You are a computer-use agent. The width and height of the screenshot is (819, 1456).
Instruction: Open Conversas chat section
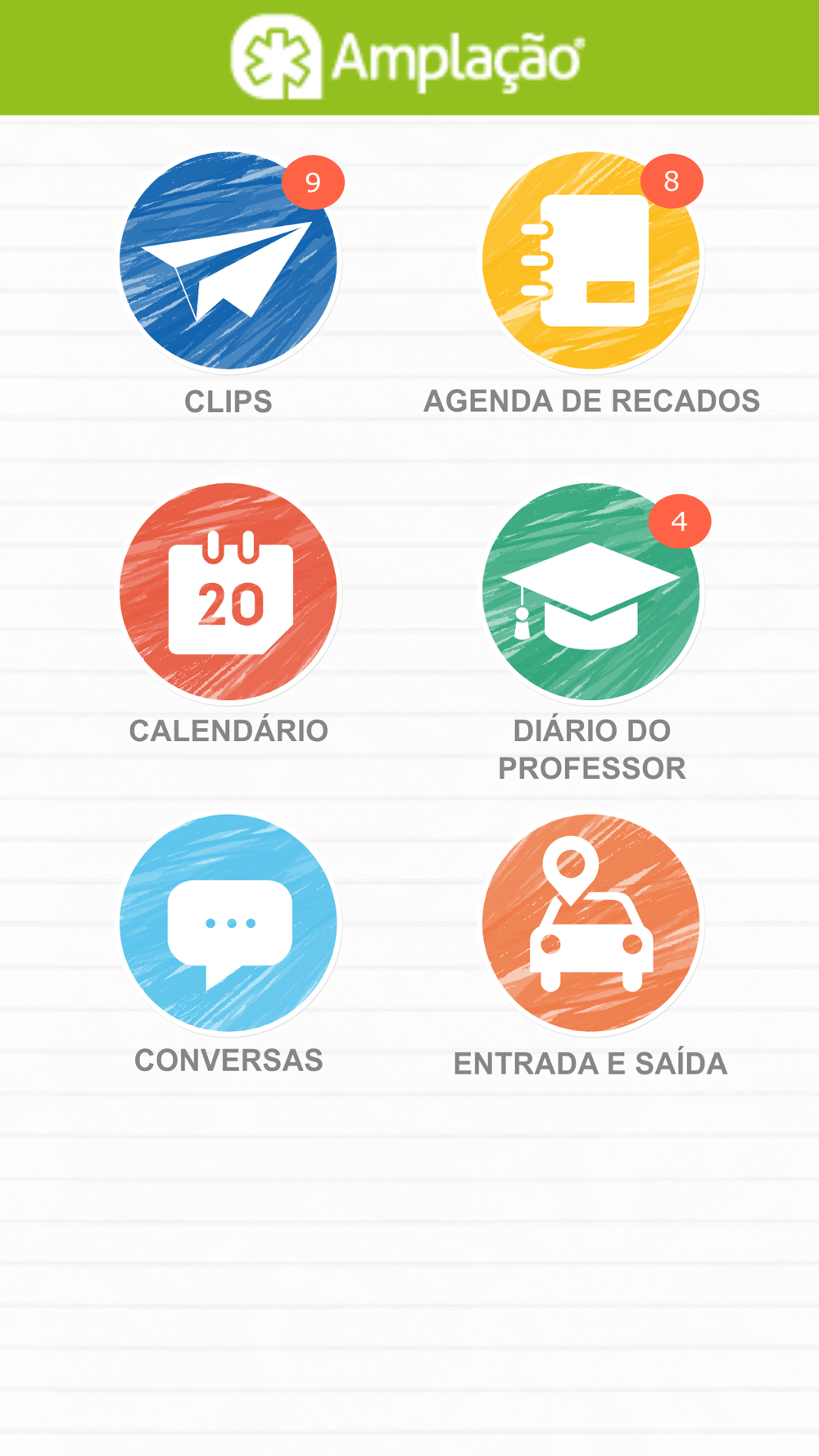229,923
